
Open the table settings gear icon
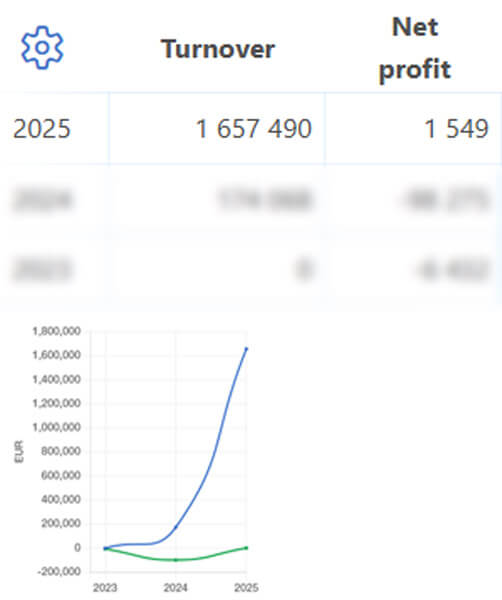[42, 47]
